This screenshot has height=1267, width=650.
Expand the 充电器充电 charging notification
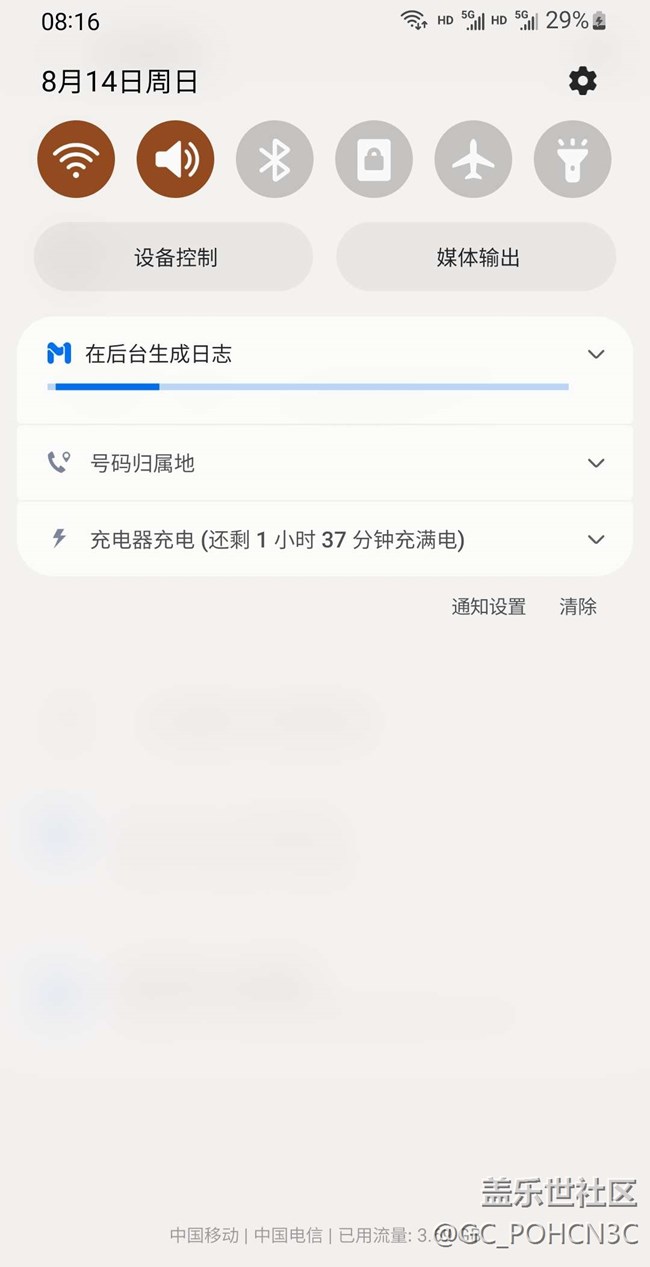[x=596, y=540]
